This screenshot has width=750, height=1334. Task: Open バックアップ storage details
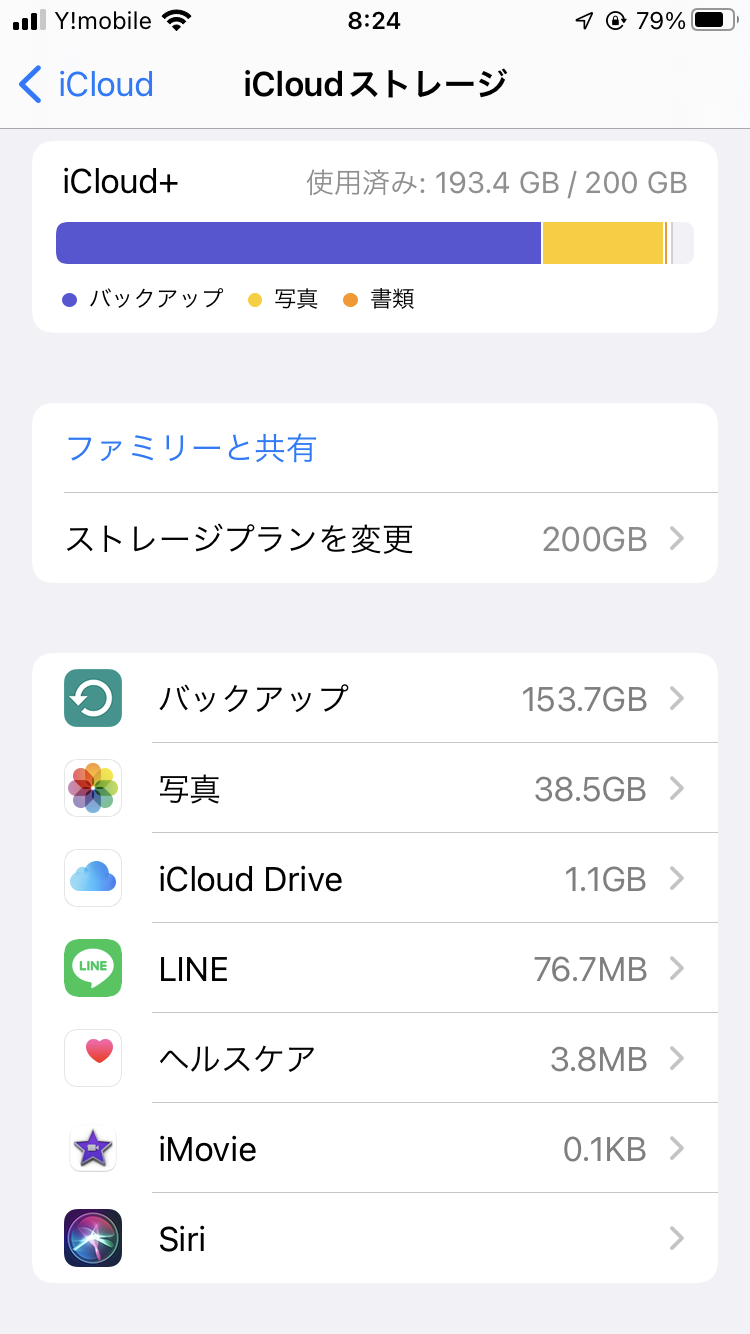(x=374, y=698)
